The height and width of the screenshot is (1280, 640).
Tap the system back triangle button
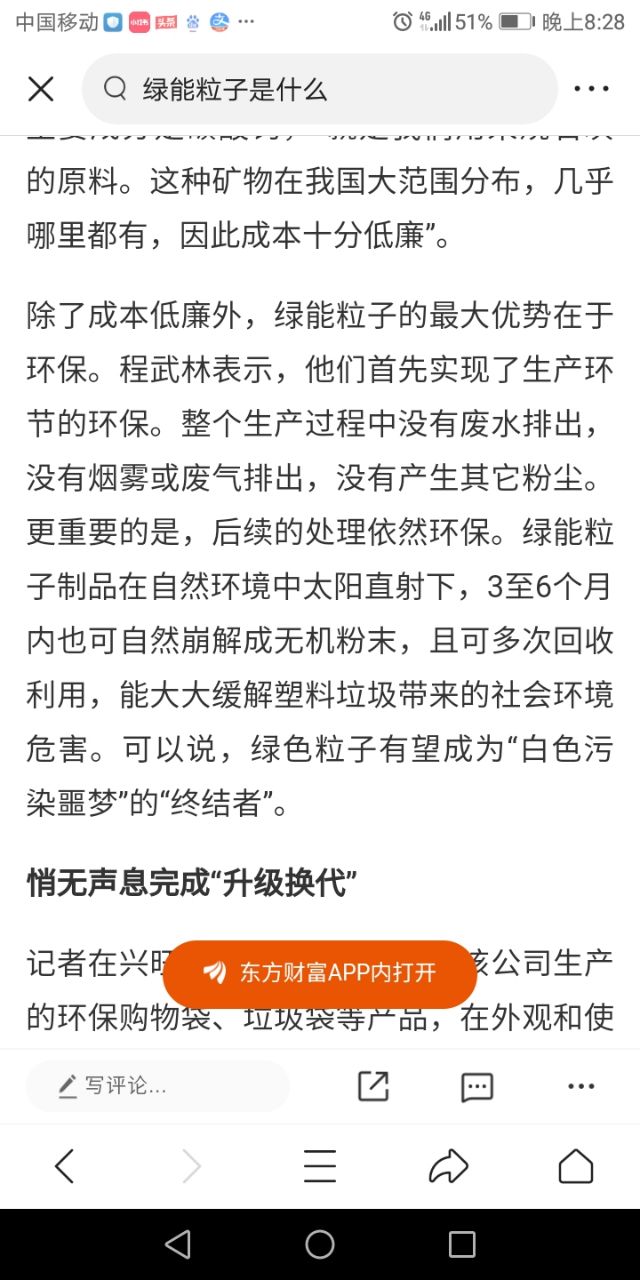(178, 1244)
